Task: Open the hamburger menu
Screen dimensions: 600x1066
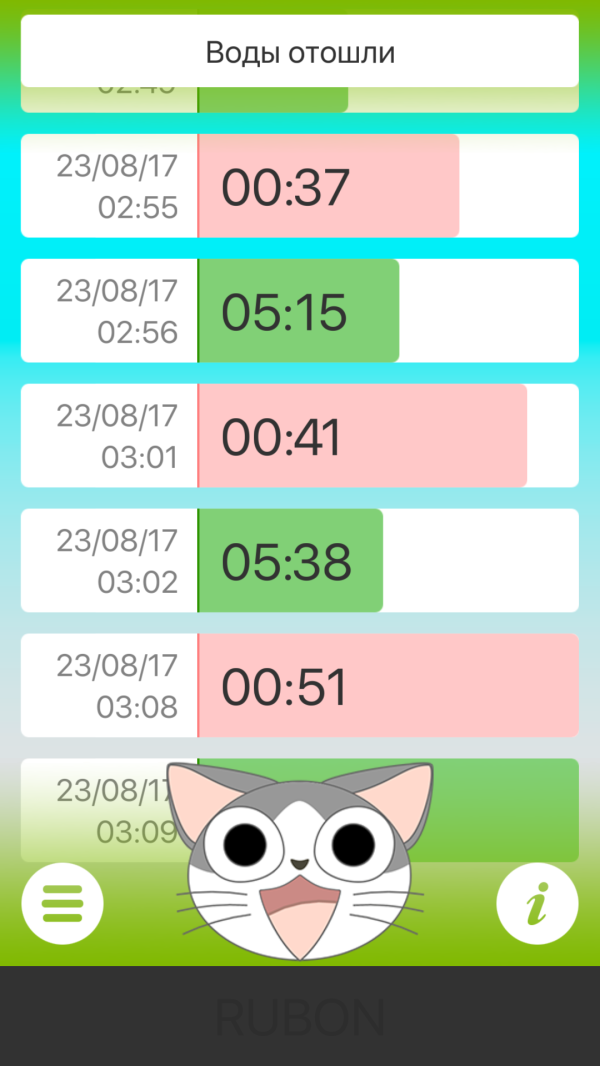Action: pyautogui.click(x=62, y=903)
